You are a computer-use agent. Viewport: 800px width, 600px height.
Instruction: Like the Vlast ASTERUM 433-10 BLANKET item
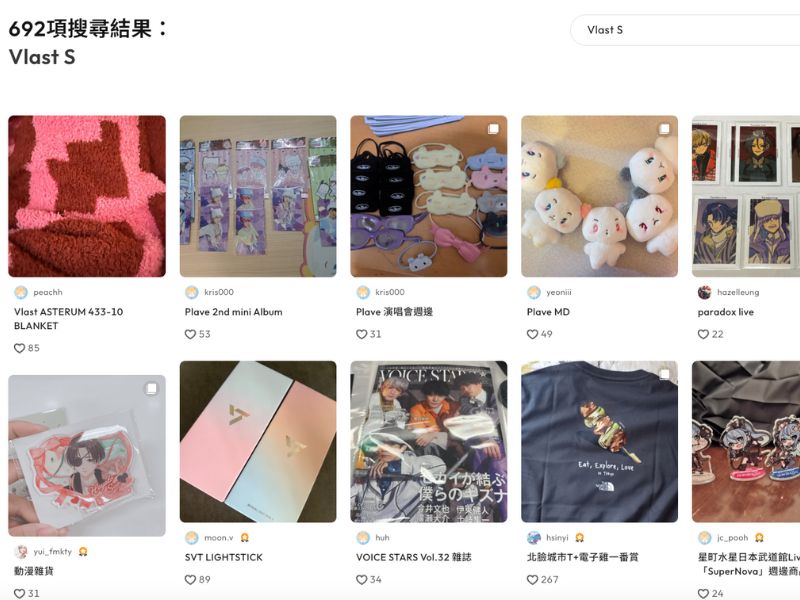tap(20, 348)
